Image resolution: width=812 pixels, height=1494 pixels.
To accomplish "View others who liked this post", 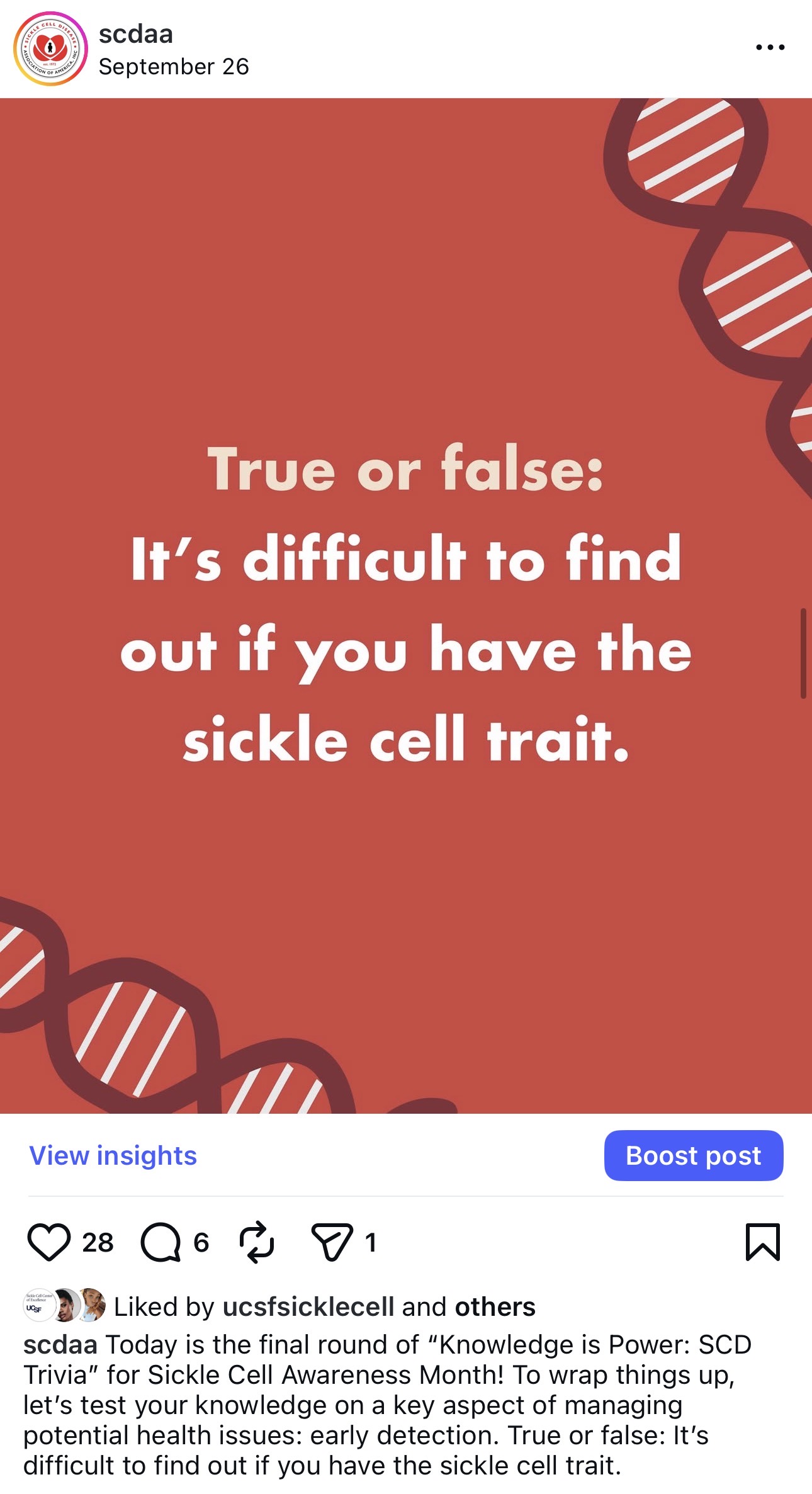I will 495,1307.
